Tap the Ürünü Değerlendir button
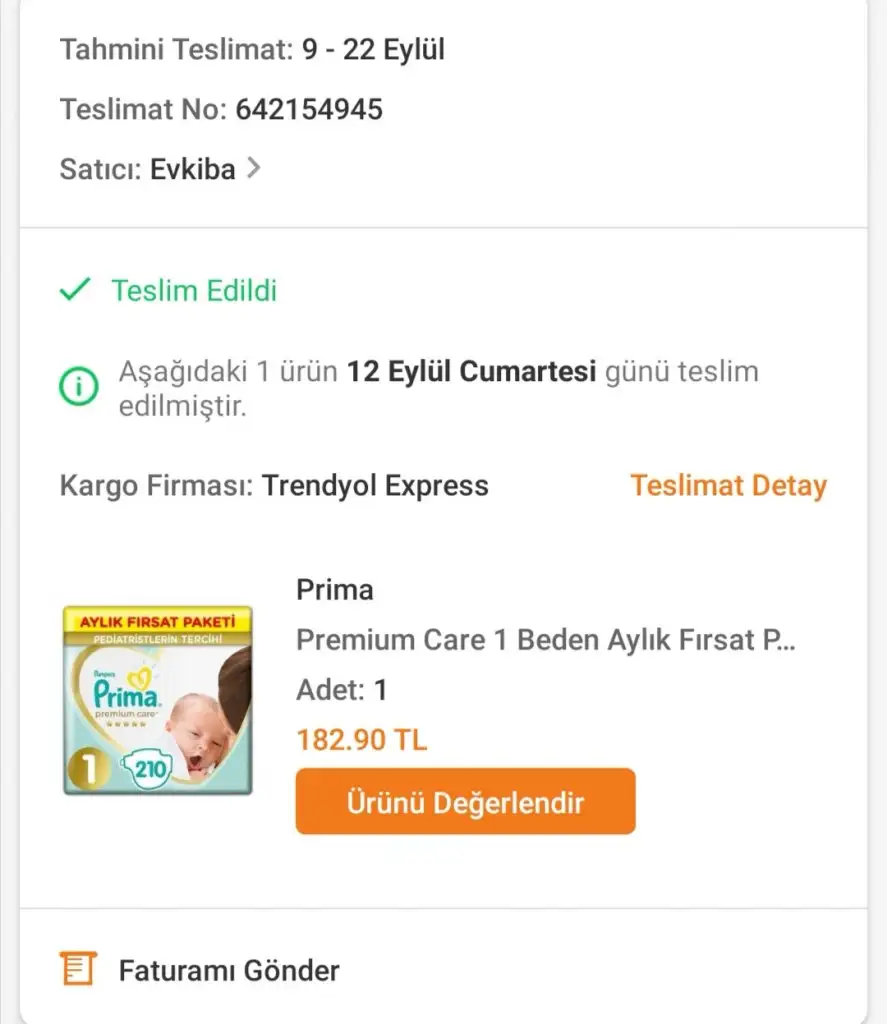 click(465, 802)
